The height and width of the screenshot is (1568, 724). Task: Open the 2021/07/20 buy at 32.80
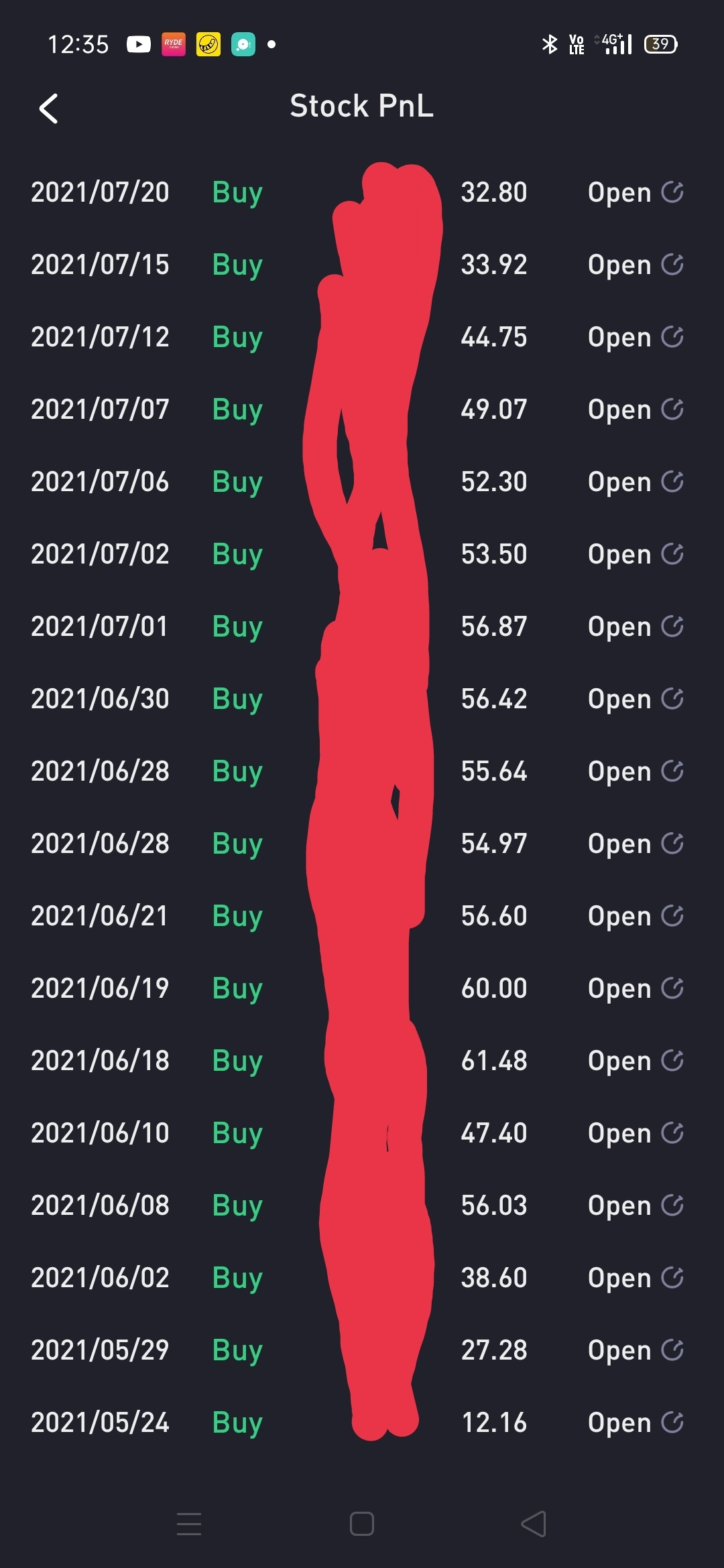(362, 192)
